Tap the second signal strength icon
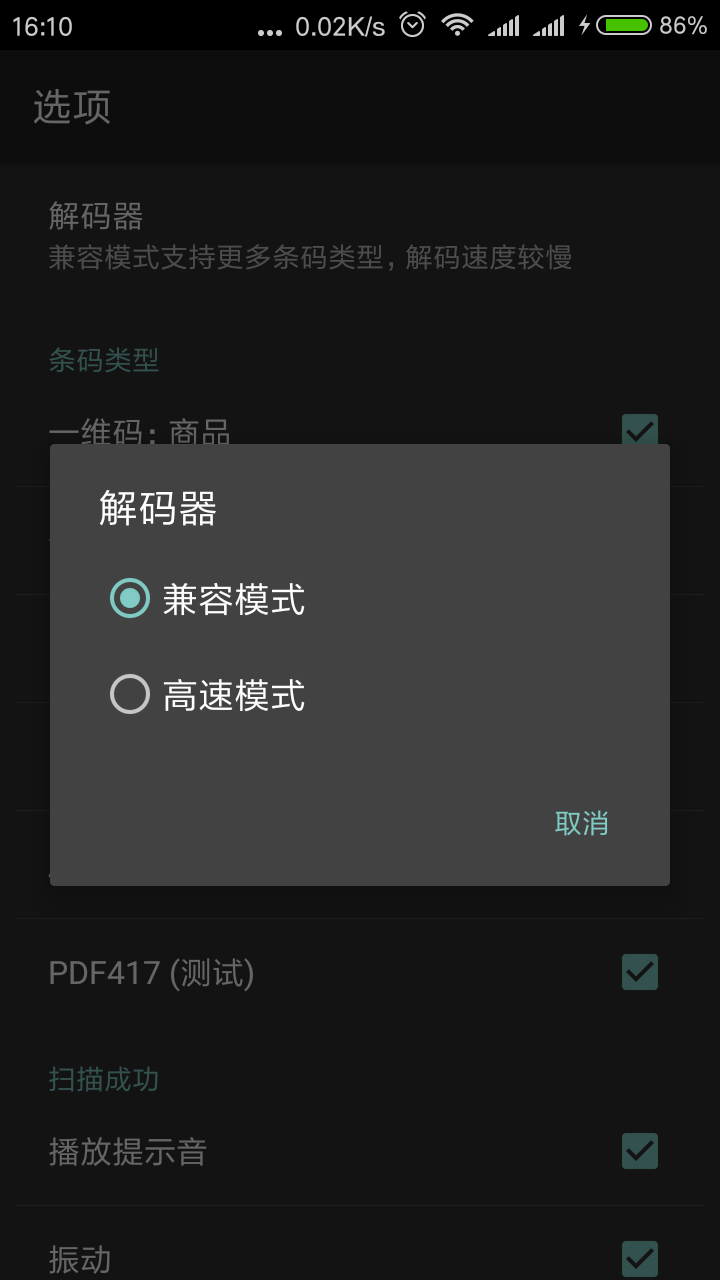This screenshot has height=1280, width=720. (x=553, y=28)
